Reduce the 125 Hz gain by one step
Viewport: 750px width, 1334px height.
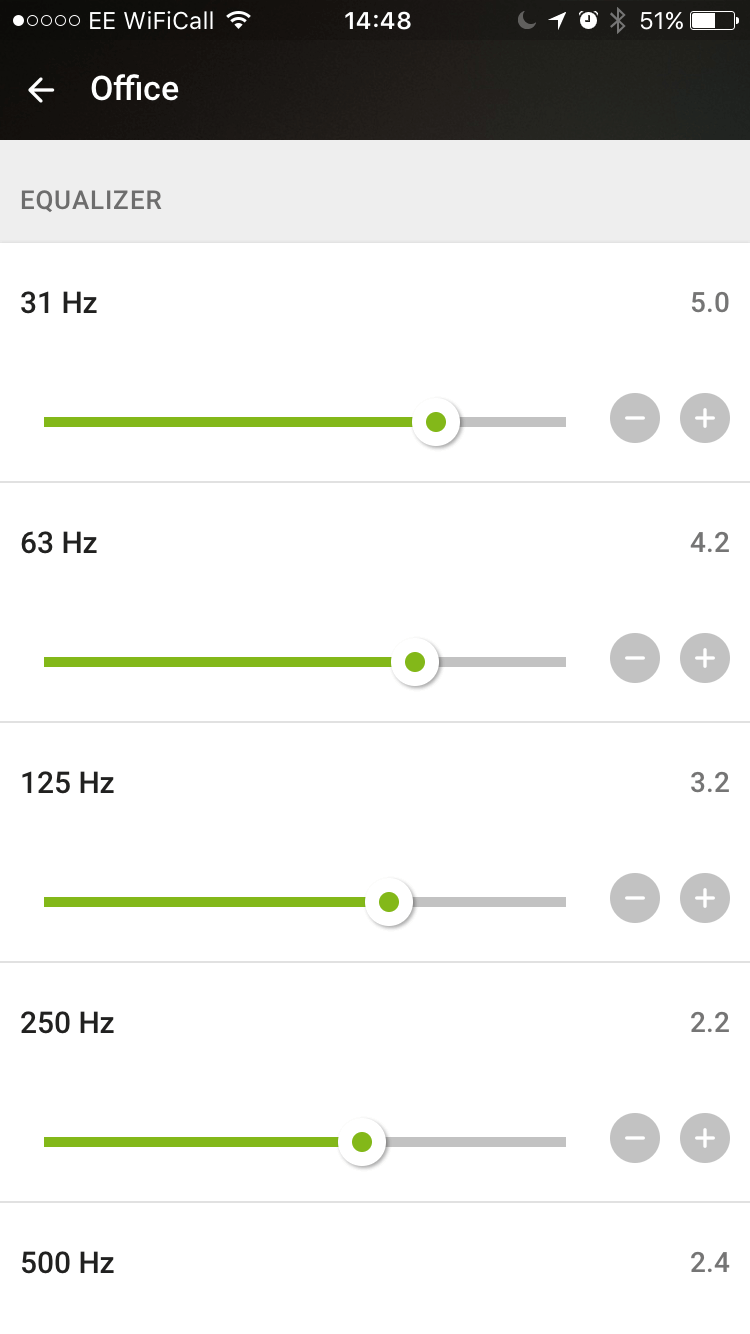(635, 898)
